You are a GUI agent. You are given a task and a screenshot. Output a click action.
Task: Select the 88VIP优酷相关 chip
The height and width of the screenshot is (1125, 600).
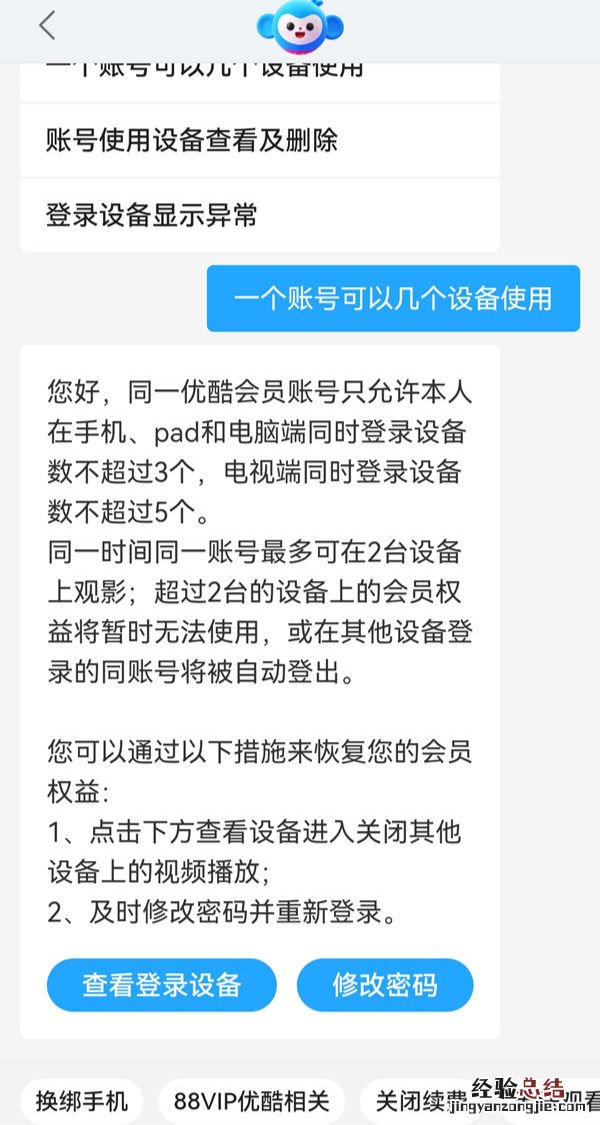251,1102
